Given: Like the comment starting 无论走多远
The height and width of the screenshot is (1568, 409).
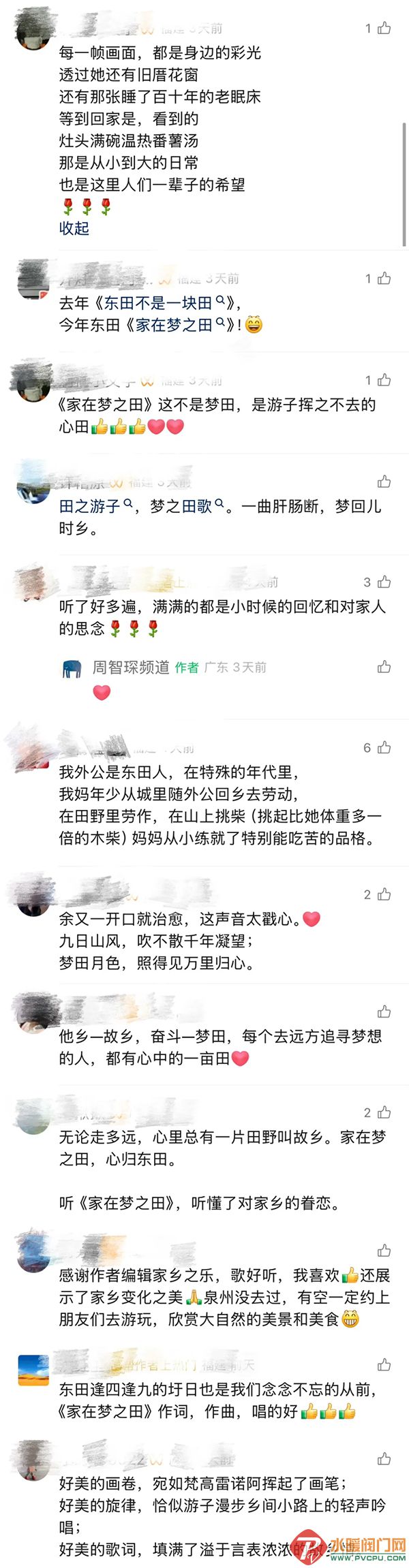Looking at the screenshot, I should point(384,1112).
